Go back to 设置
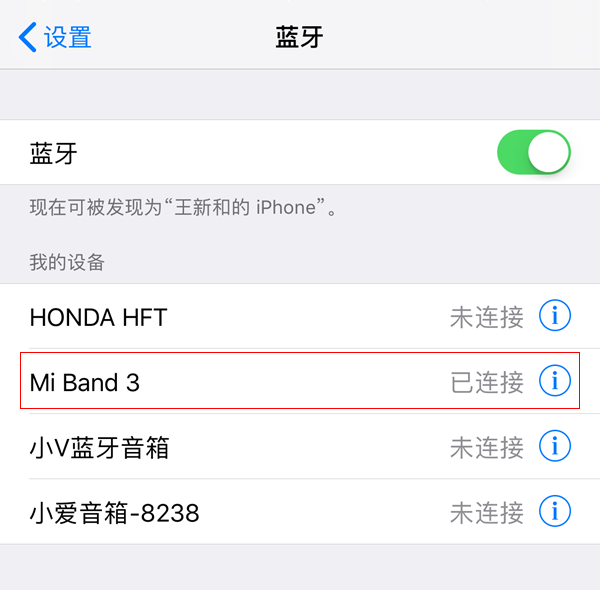Viewport: 600px width, 590px height. 55,38
